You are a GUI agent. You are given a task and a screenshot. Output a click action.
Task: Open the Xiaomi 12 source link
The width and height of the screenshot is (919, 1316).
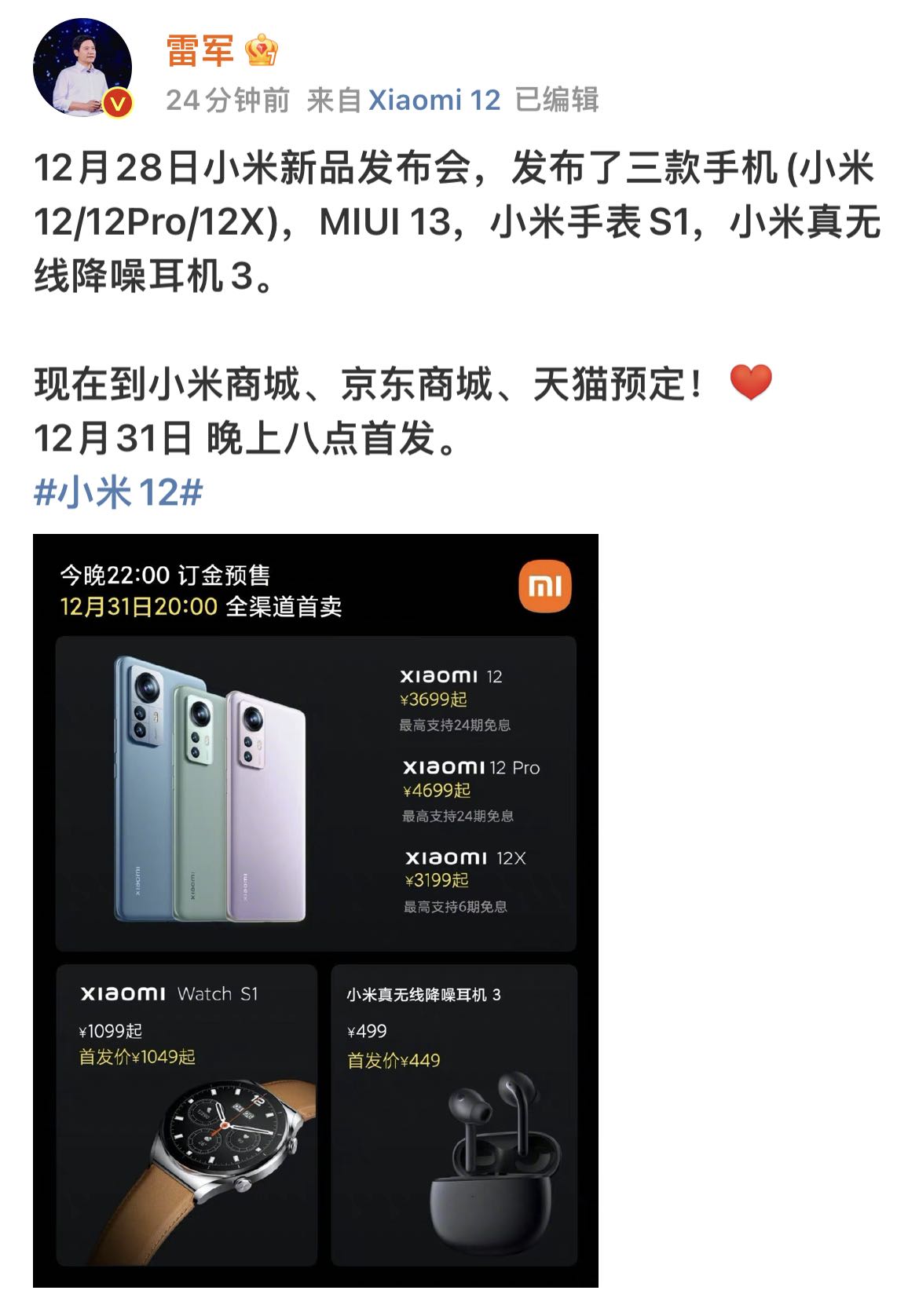[434, 101]
